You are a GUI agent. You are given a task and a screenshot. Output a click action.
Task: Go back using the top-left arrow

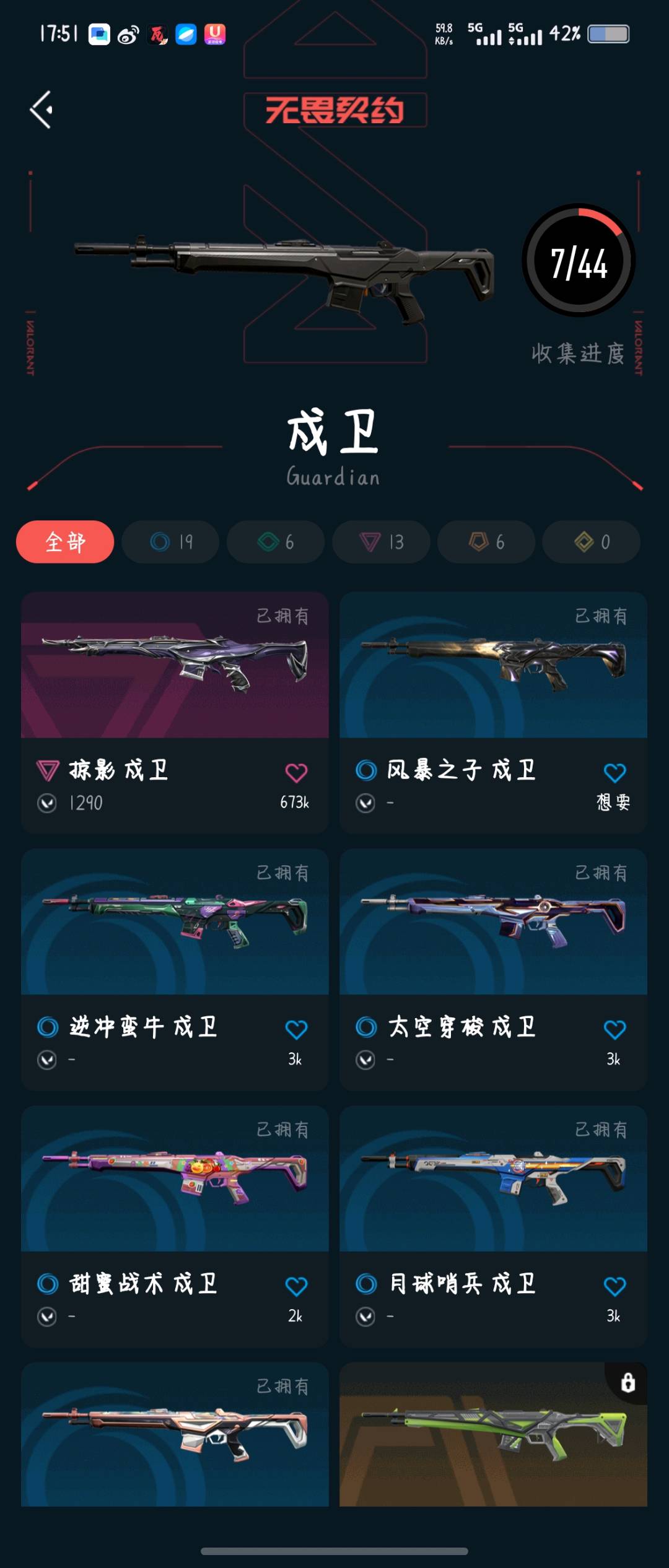click(x=42, y=110)
